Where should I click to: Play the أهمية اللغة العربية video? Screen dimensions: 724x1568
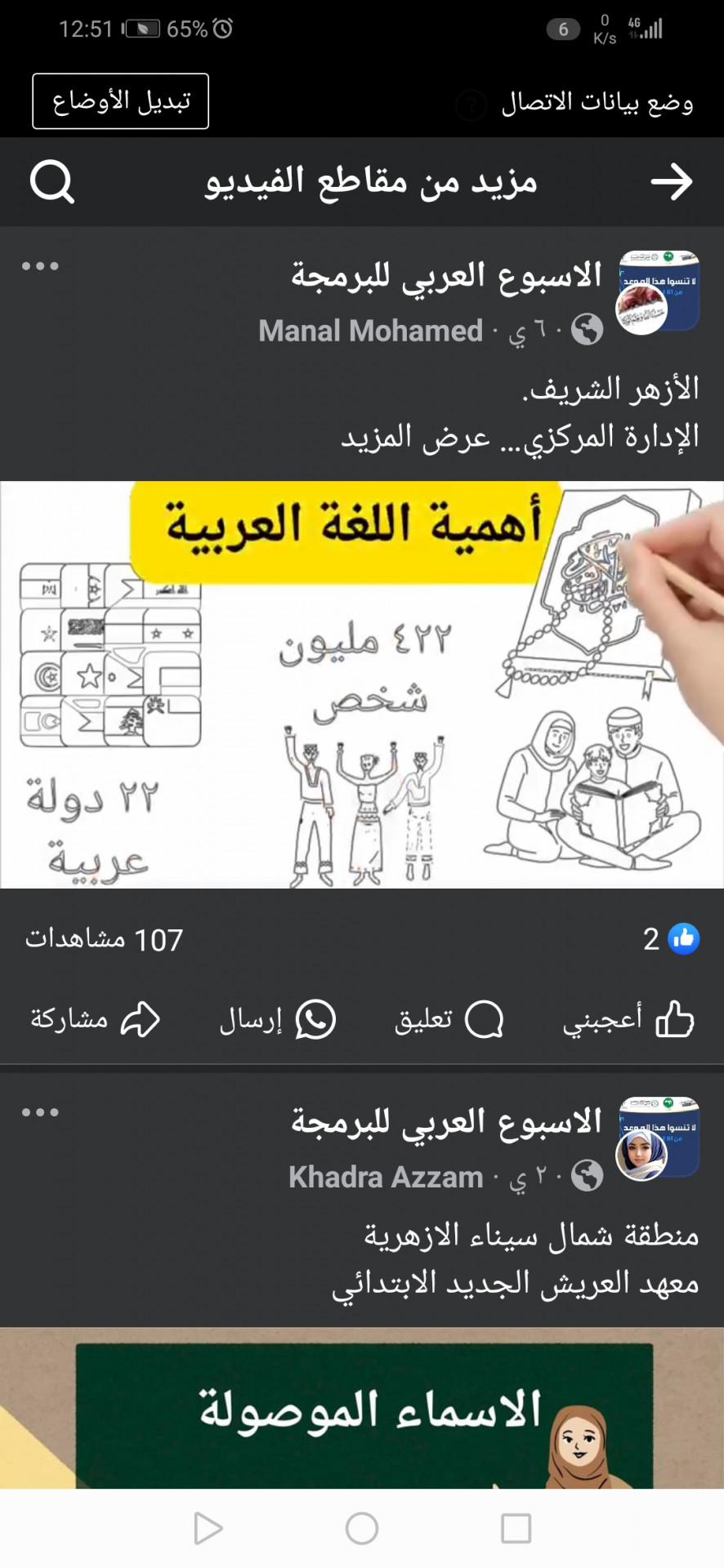pyautogui.click(x=362, y=684)
